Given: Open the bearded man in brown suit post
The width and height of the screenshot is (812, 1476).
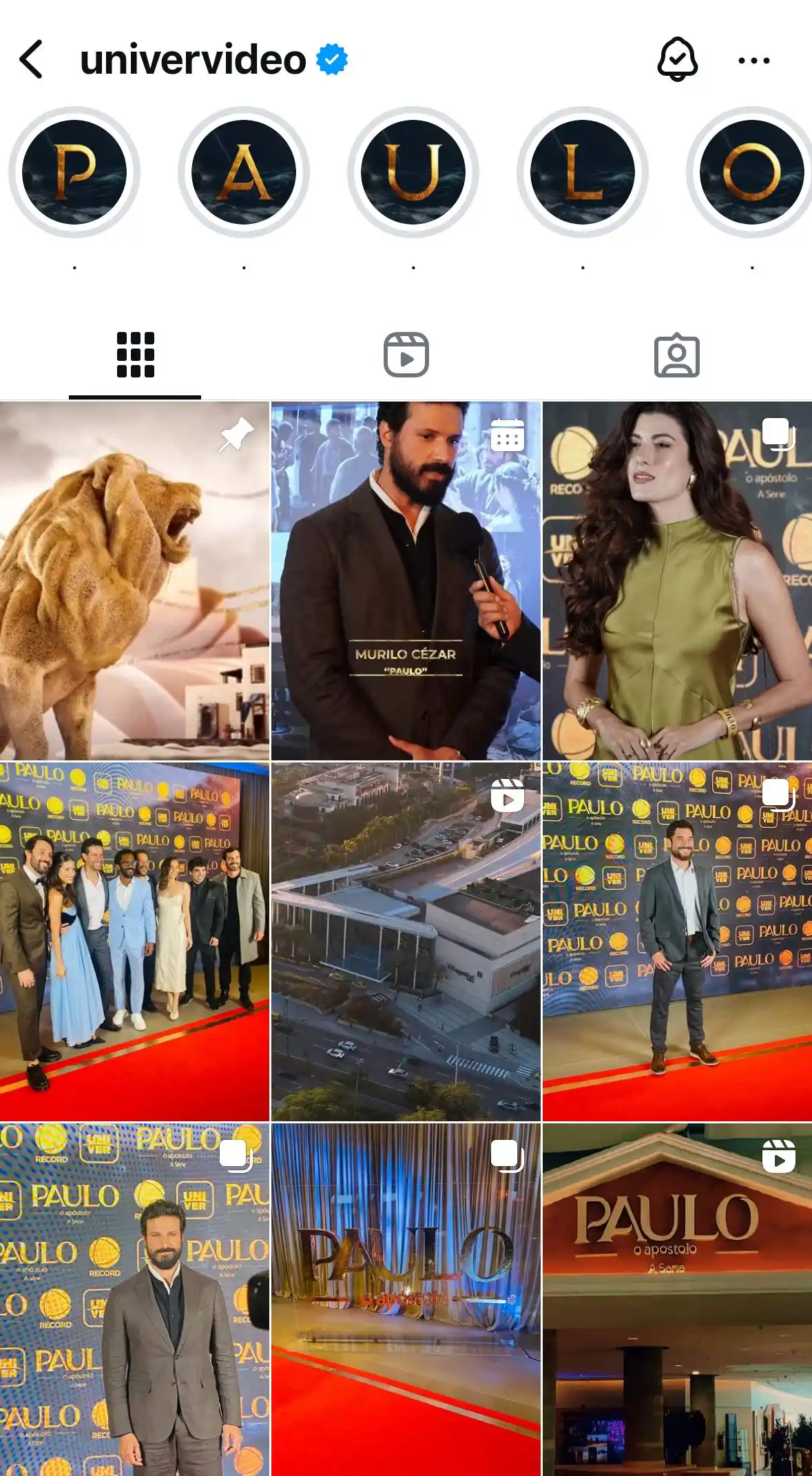Looking at the screenshot, I should 134,1300.
